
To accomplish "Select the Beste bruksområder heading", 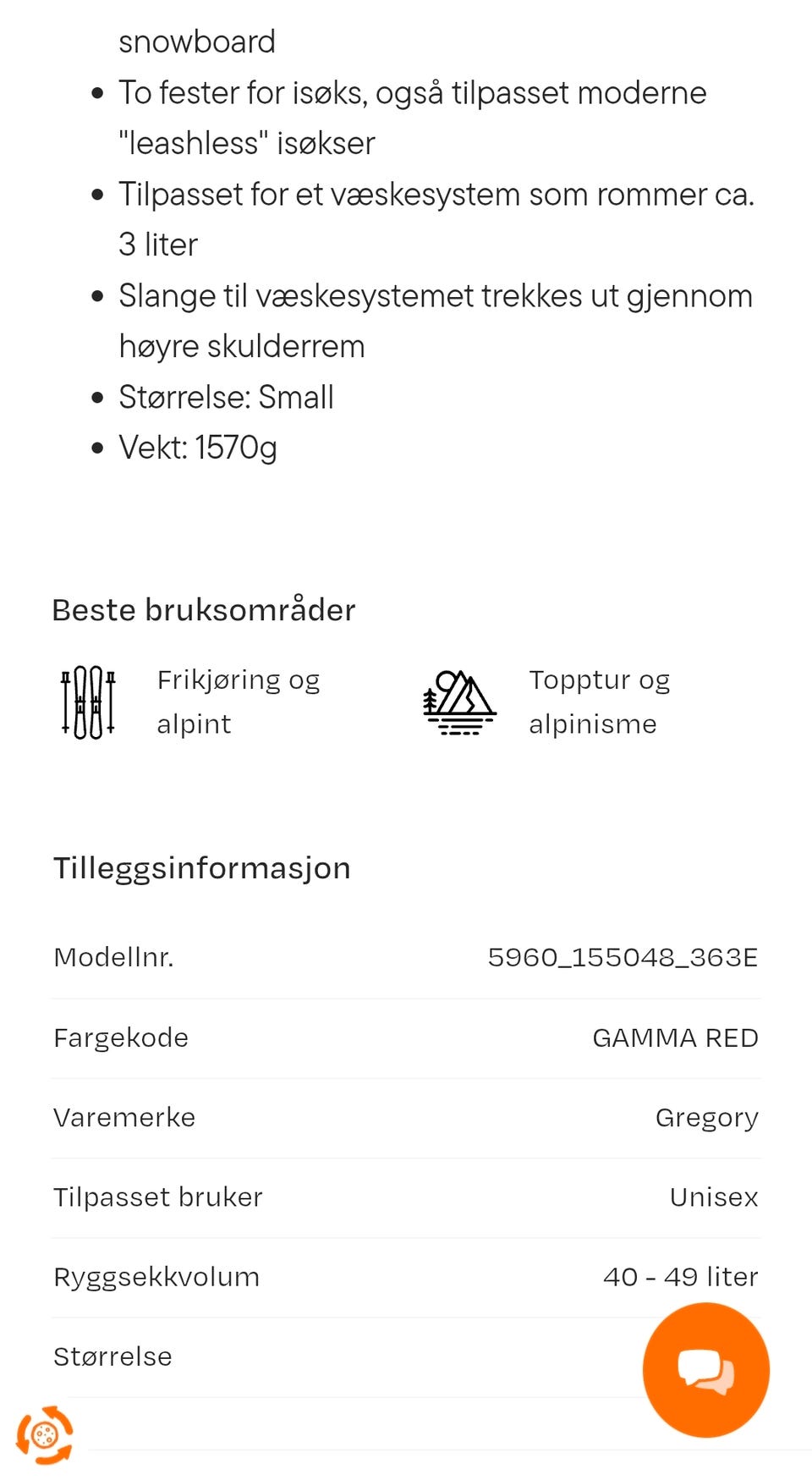I will point(203,609).
